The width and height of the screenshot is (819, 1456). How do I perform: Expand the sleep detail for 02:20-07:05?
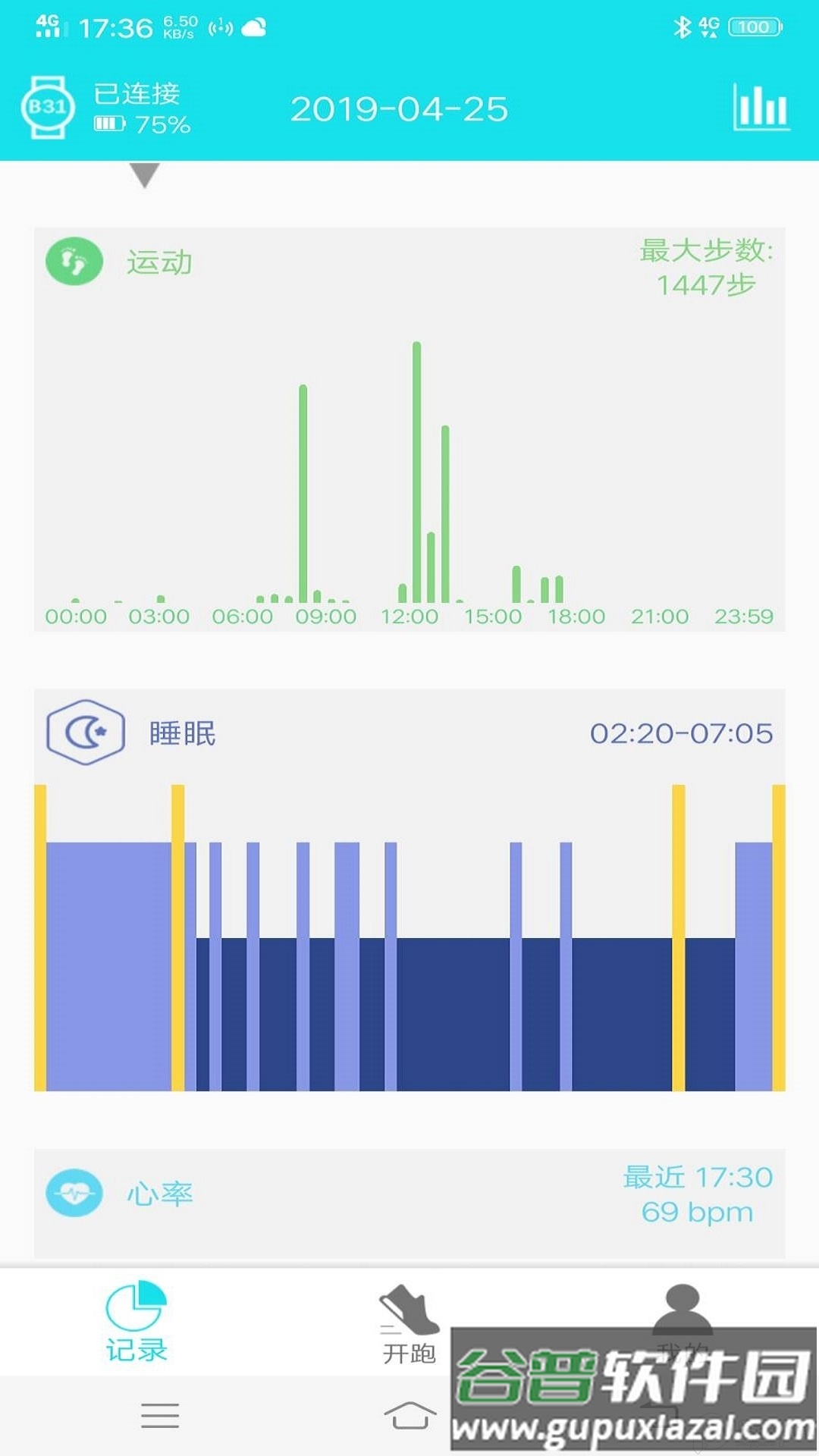(682, 734)
